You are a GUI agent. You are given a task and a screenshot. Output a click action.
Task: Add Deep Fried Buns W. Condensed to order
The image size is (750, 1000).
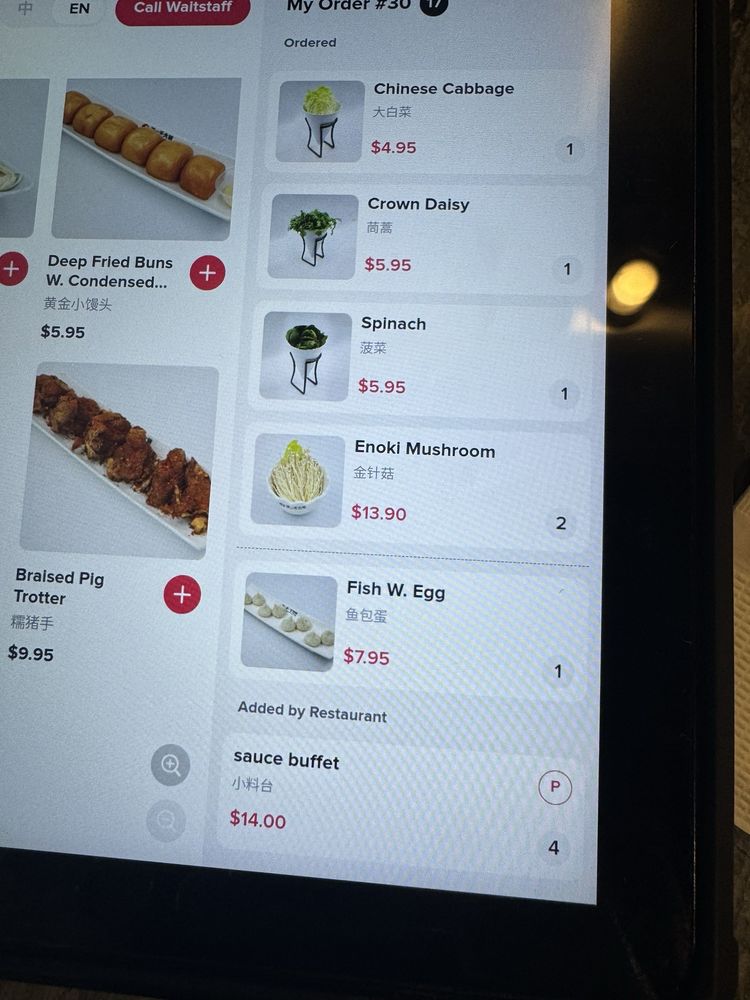coord(207,272)
